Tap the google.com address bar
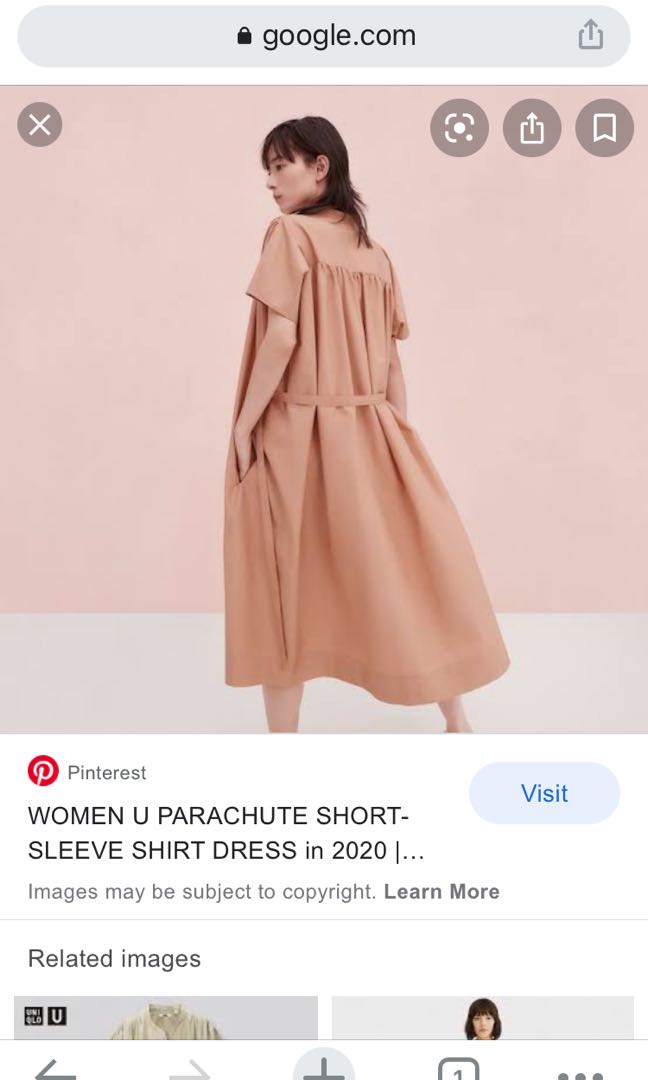Screen dimensions: 648x1080 tap(325, 36)
